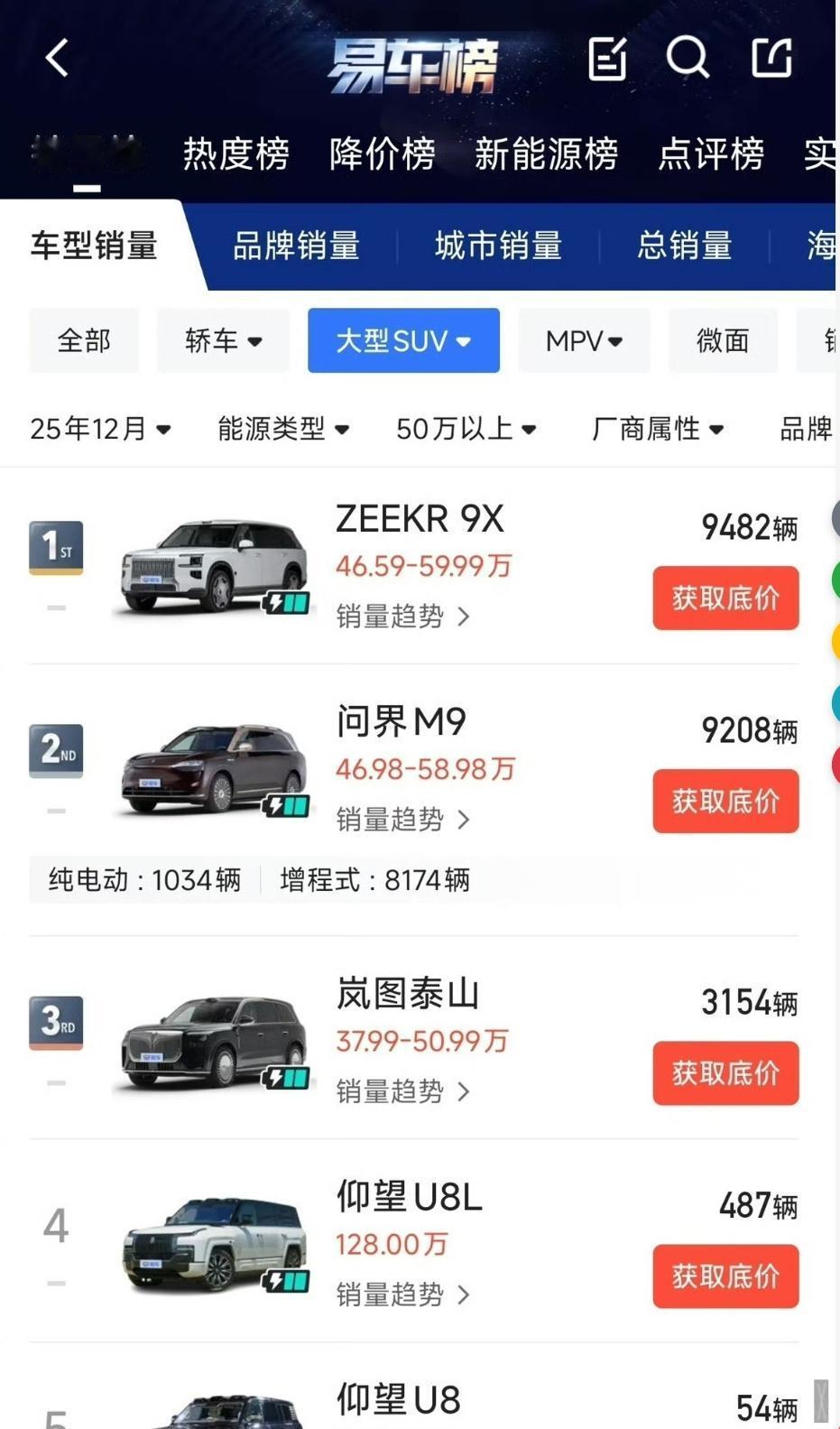Open the 50万以上 price dropdown
Image resolution: width=840 pixels, height=1429 pixels.
click(466, 429)
